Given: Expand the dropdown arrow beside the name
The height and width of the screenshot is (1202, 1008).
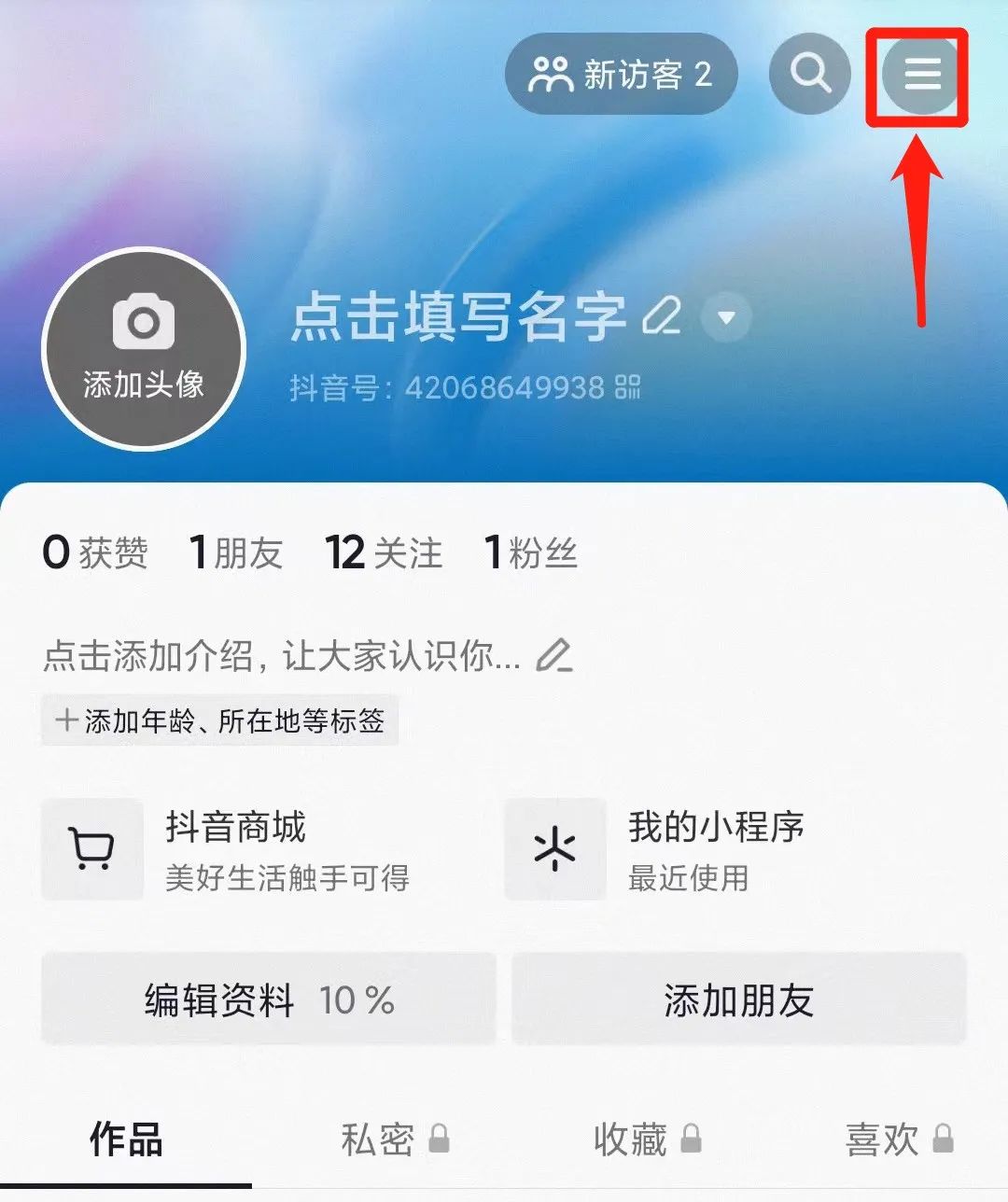Looking at the screenshot, I should [726, 317].
